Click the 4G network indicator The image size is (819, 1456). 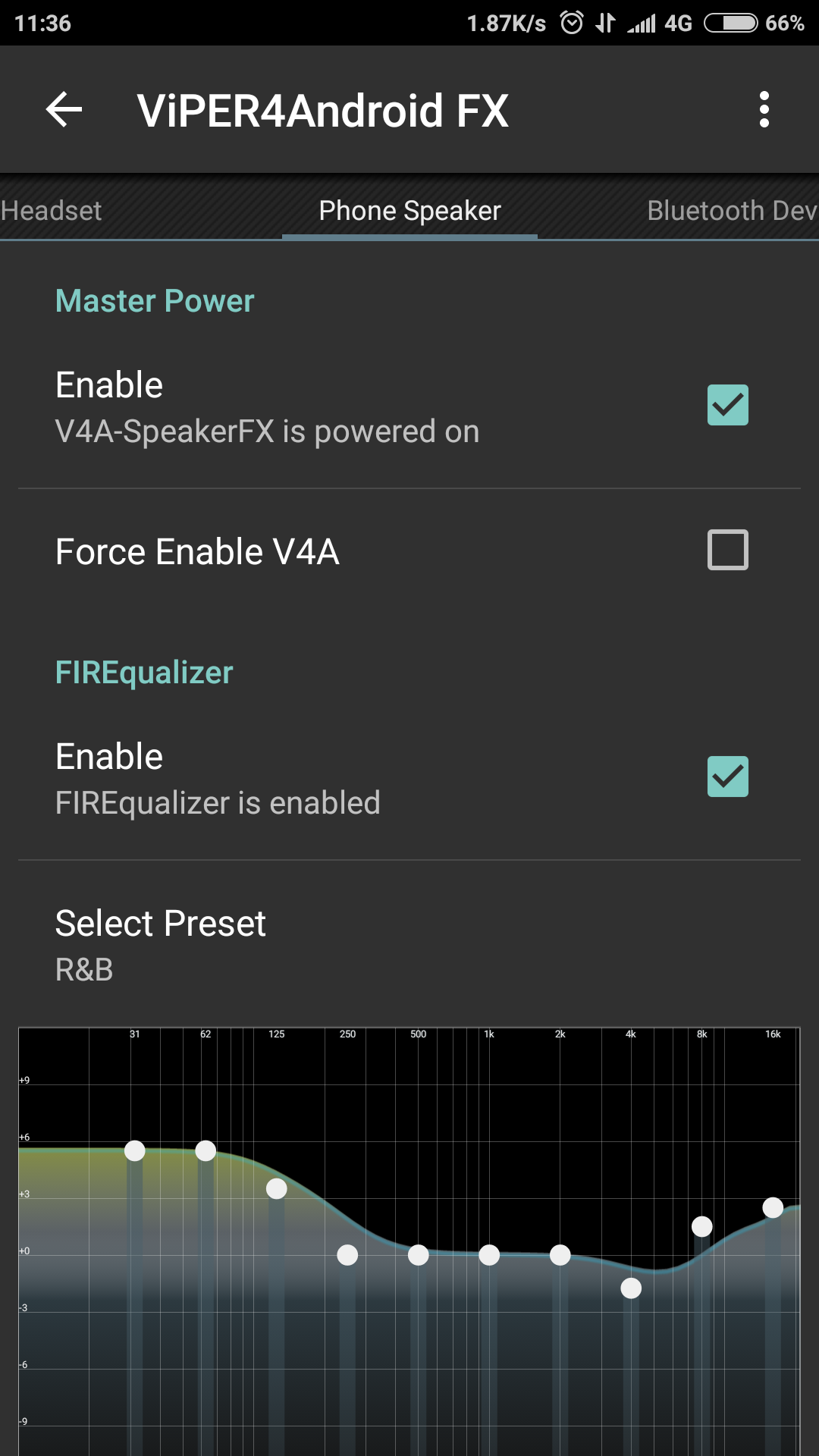pos(677,23)
